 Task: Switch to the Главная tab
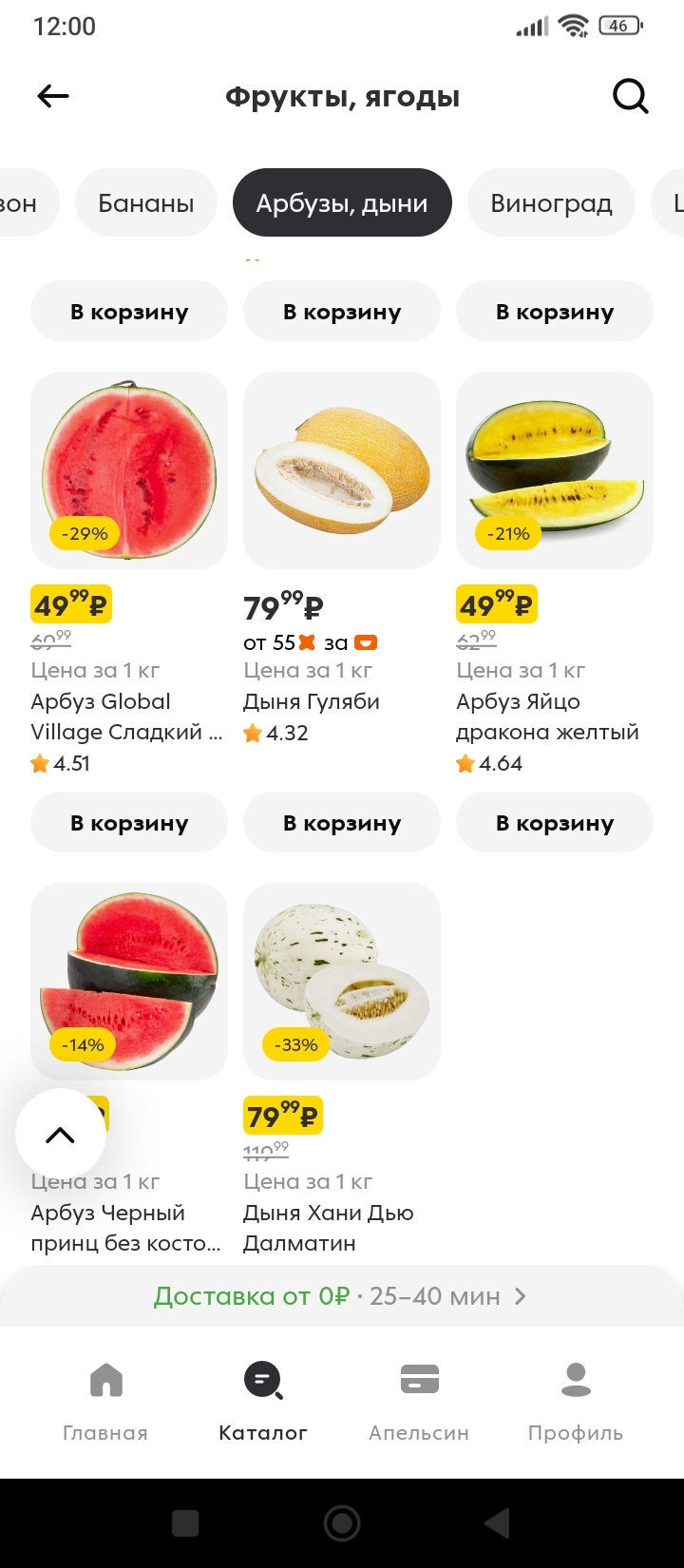point(105,1402)
